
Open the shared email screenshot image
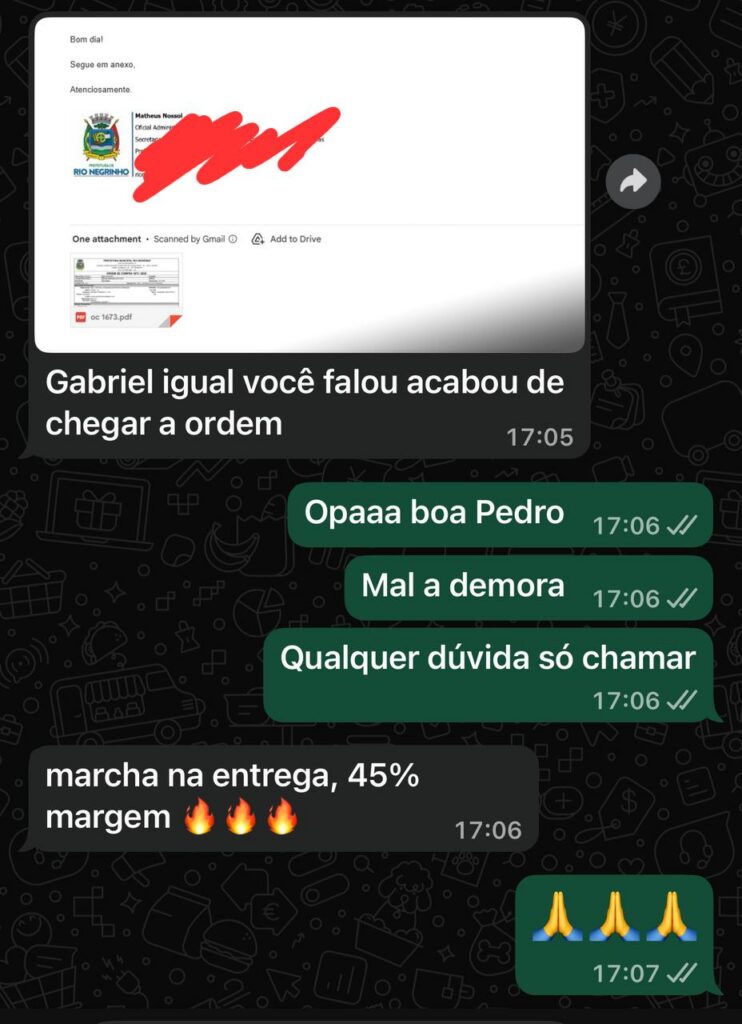(309, 186)
